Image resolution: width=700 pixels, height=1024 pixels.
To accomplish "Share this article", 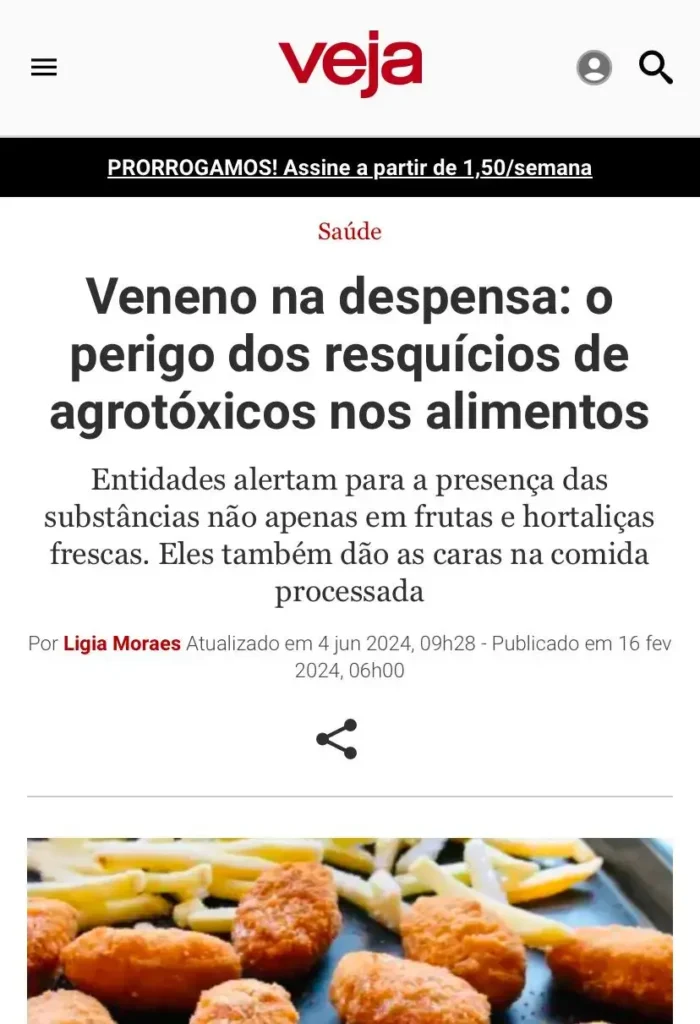I will pos(337,739).
